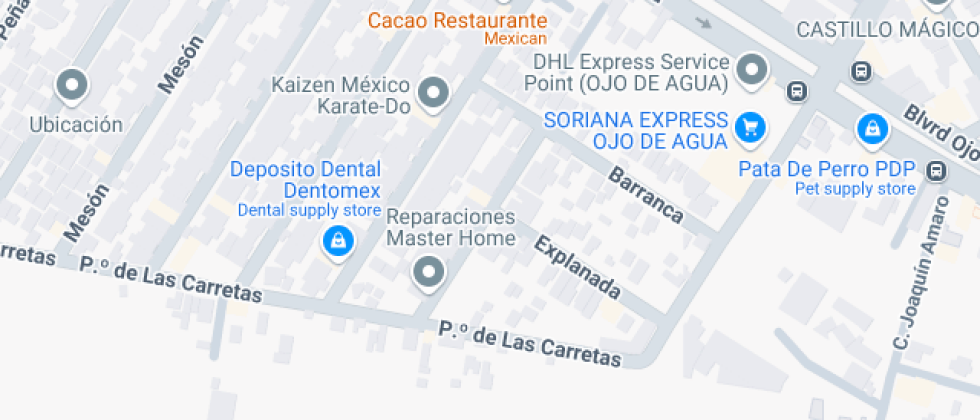Select the Reparaciones Master Home pin
This screenshot has height=420, width=980.
tap(429, 272)
